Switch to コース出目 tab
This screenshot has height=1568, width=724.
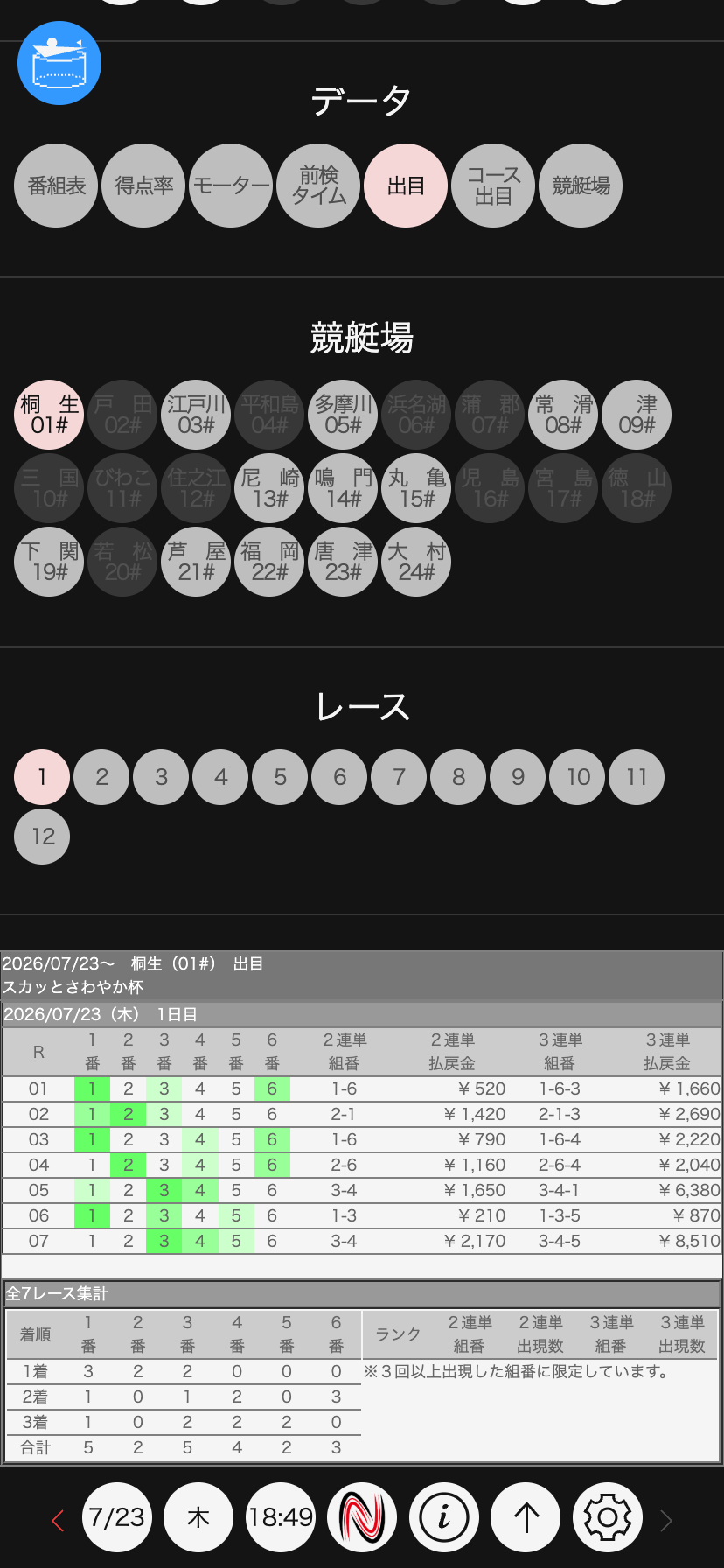pyautogui.click(x=493, y=185)
